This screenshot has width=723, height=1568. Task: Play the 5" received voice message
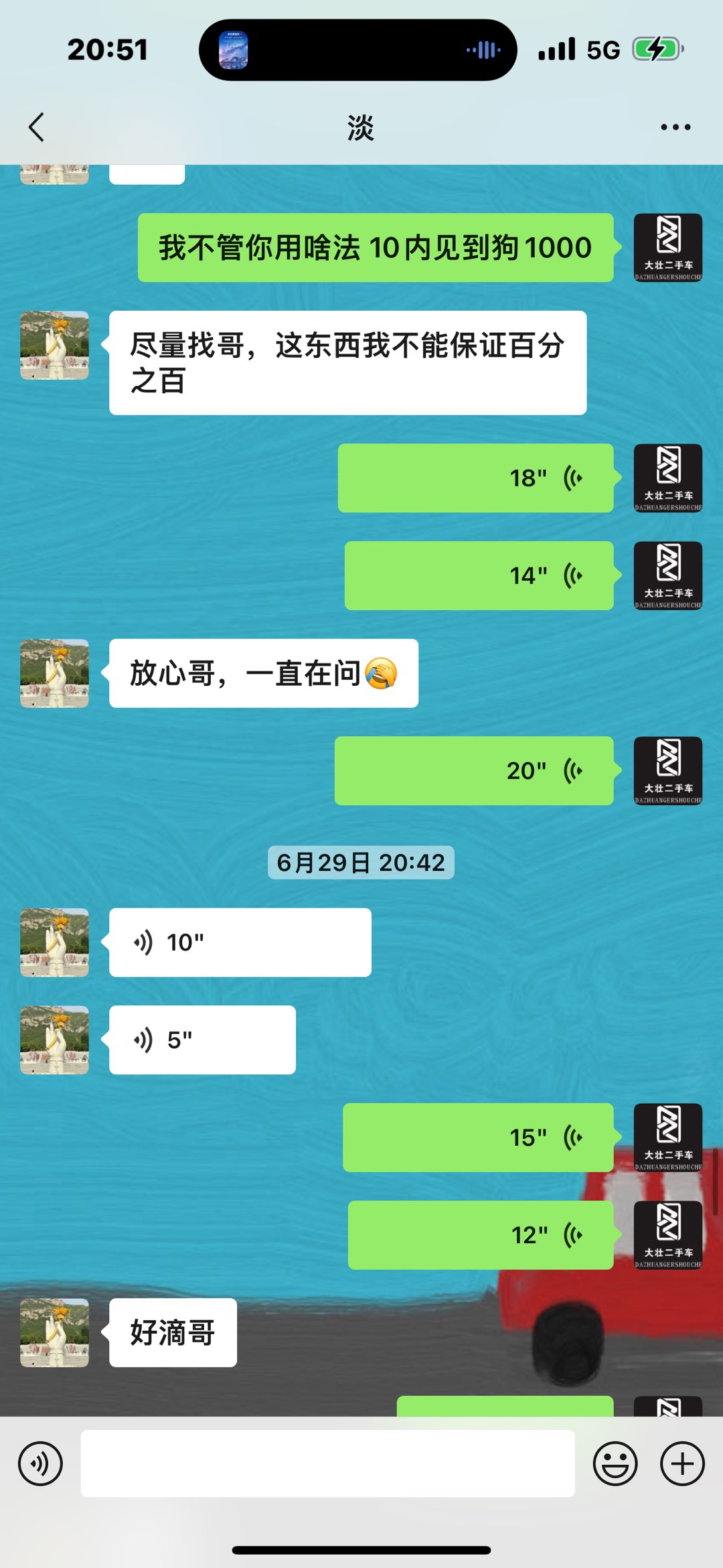(203, 1040)
